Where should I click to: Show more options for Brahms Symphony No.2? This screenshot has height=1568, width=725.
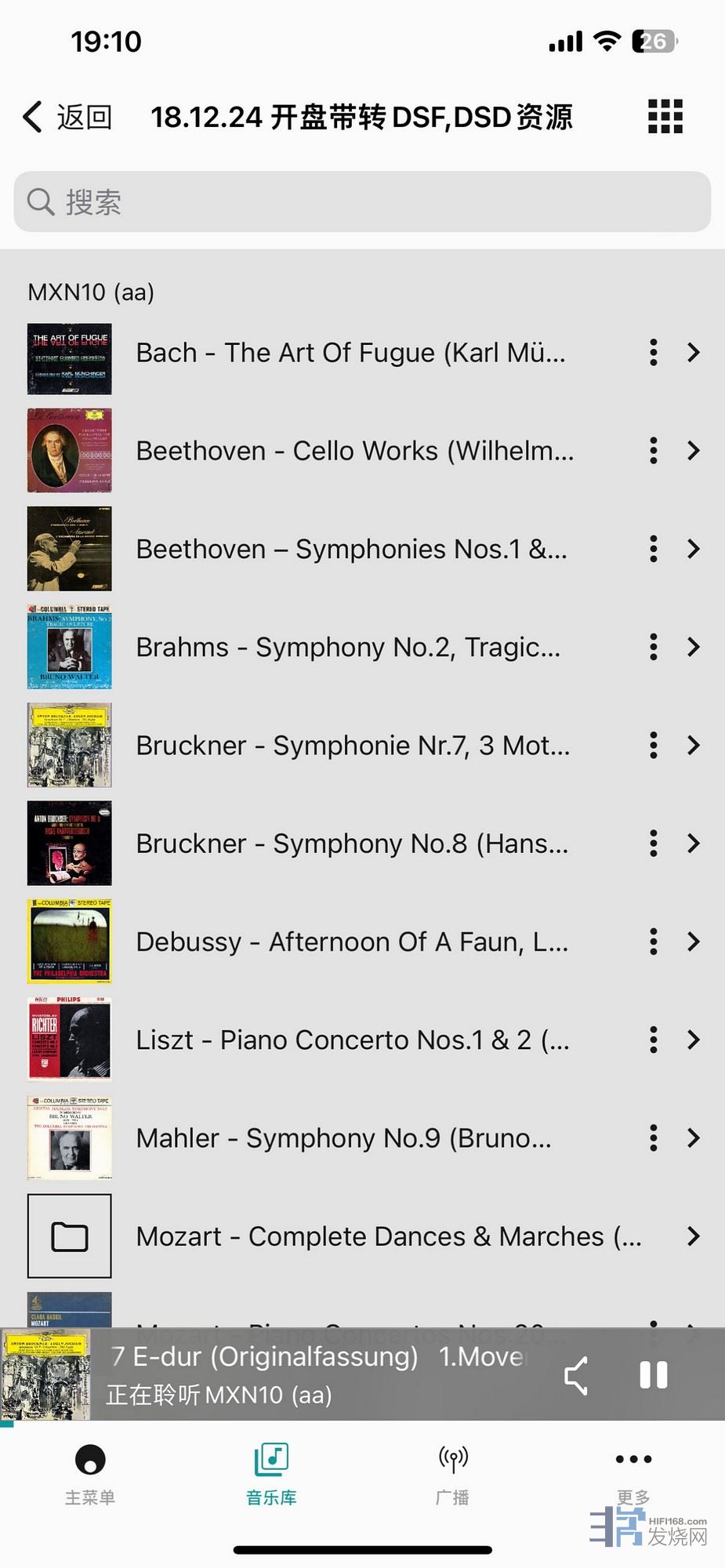coord(653,647)
